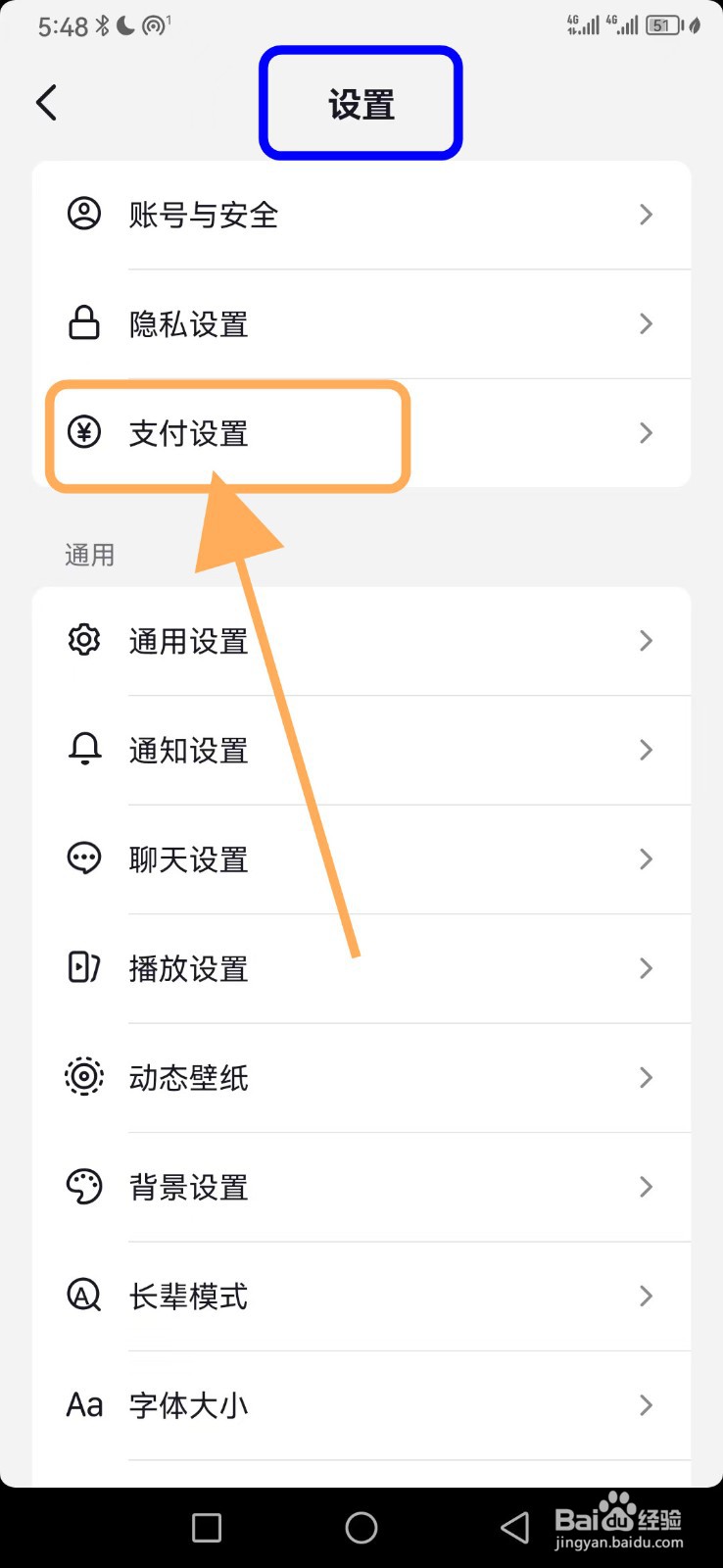This screenshot has height=1568, width=723.
Task: Click the 通用设置 gear icon
Action: (83, 640)
